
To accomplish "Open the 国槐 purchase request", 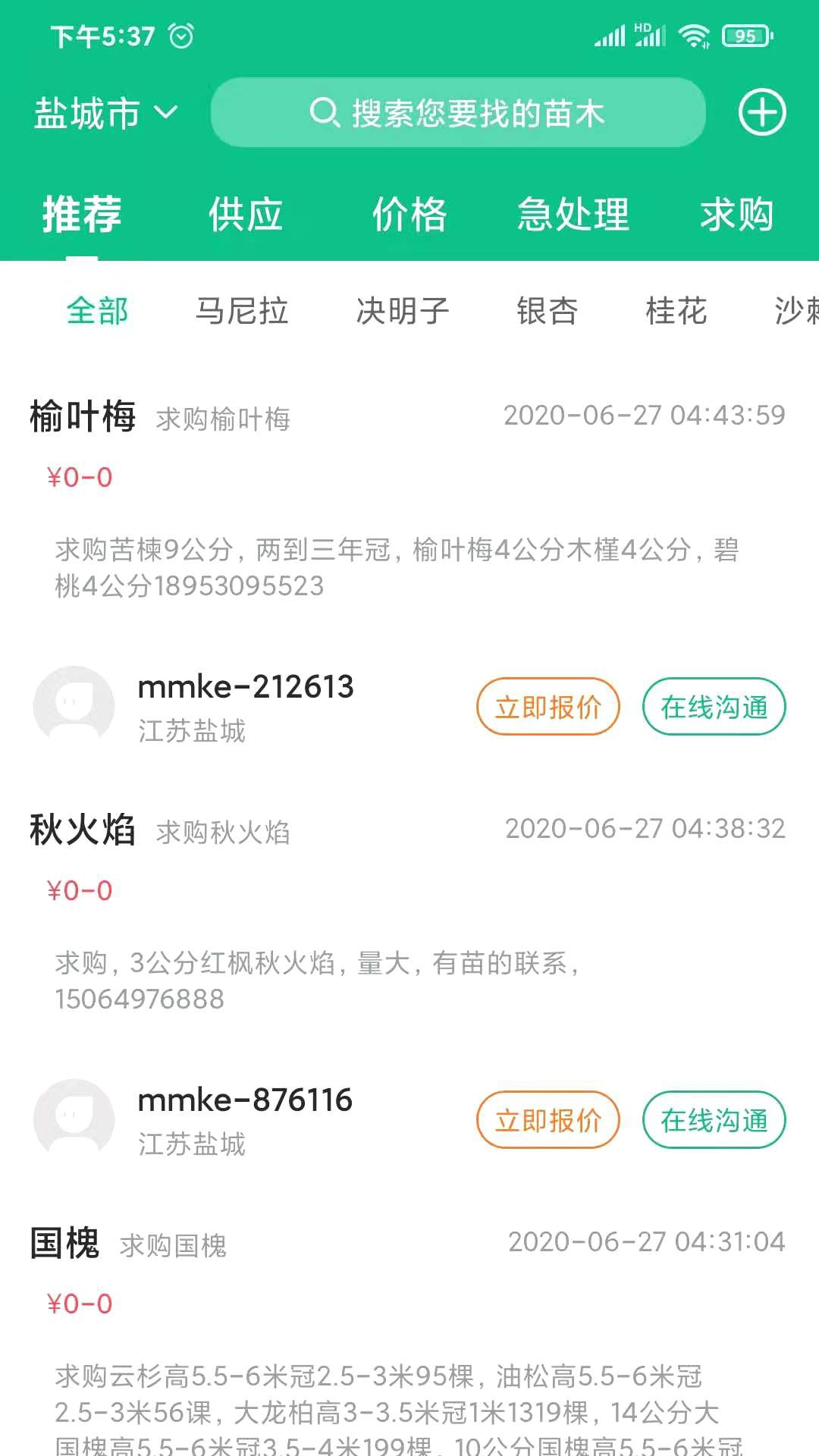I will [408, 1335].
